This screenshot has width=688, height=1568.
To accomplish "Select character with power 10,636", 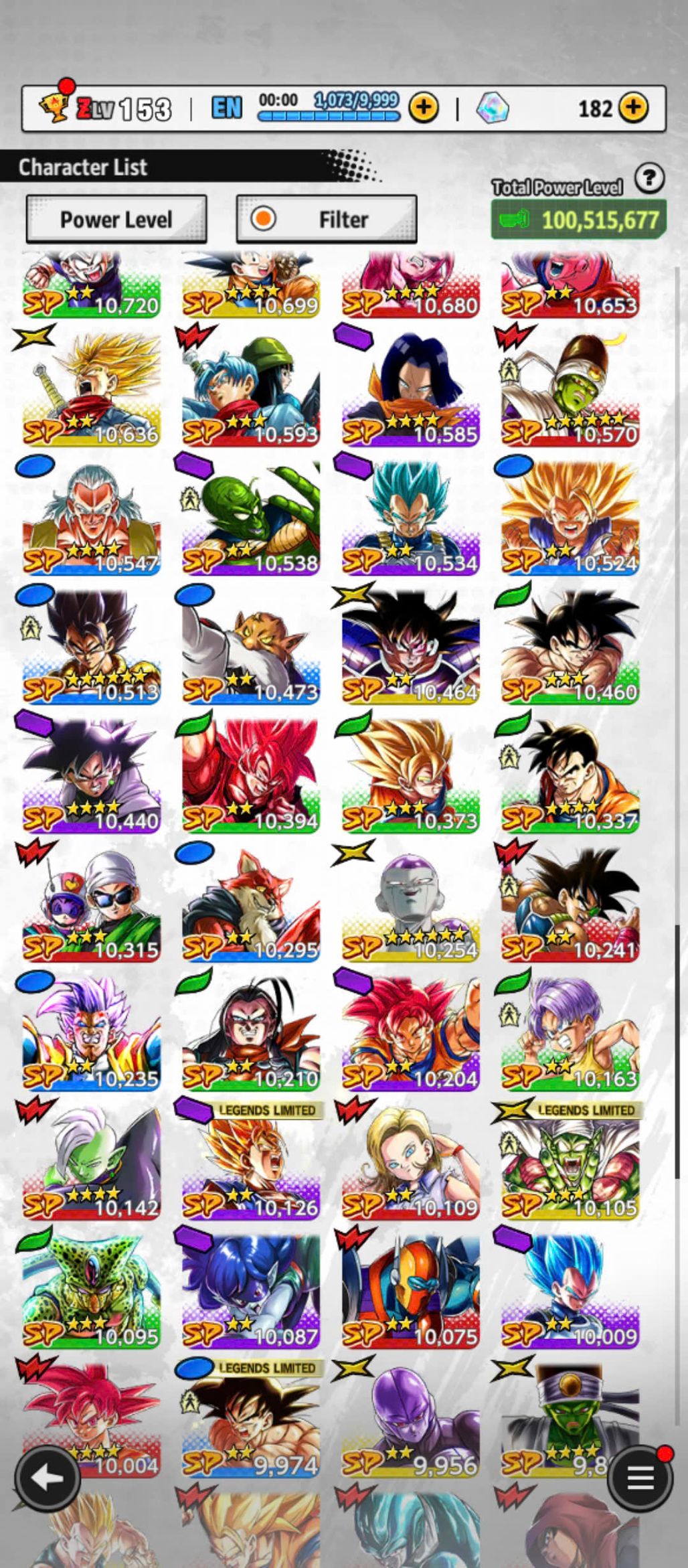I will (92, 388).
